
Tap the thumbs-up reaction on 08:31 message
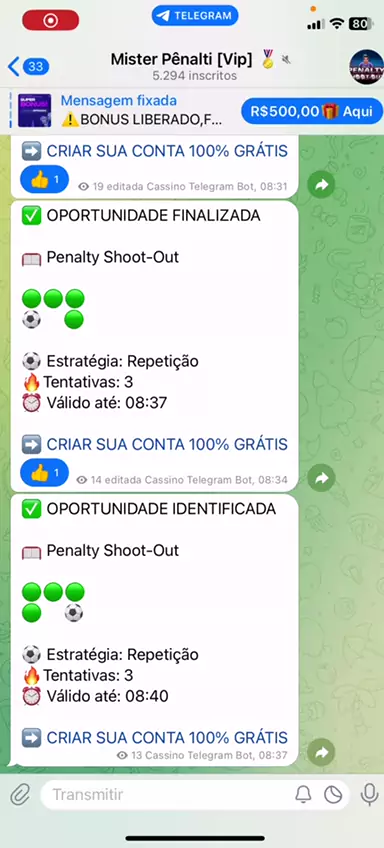pos(44,180)
